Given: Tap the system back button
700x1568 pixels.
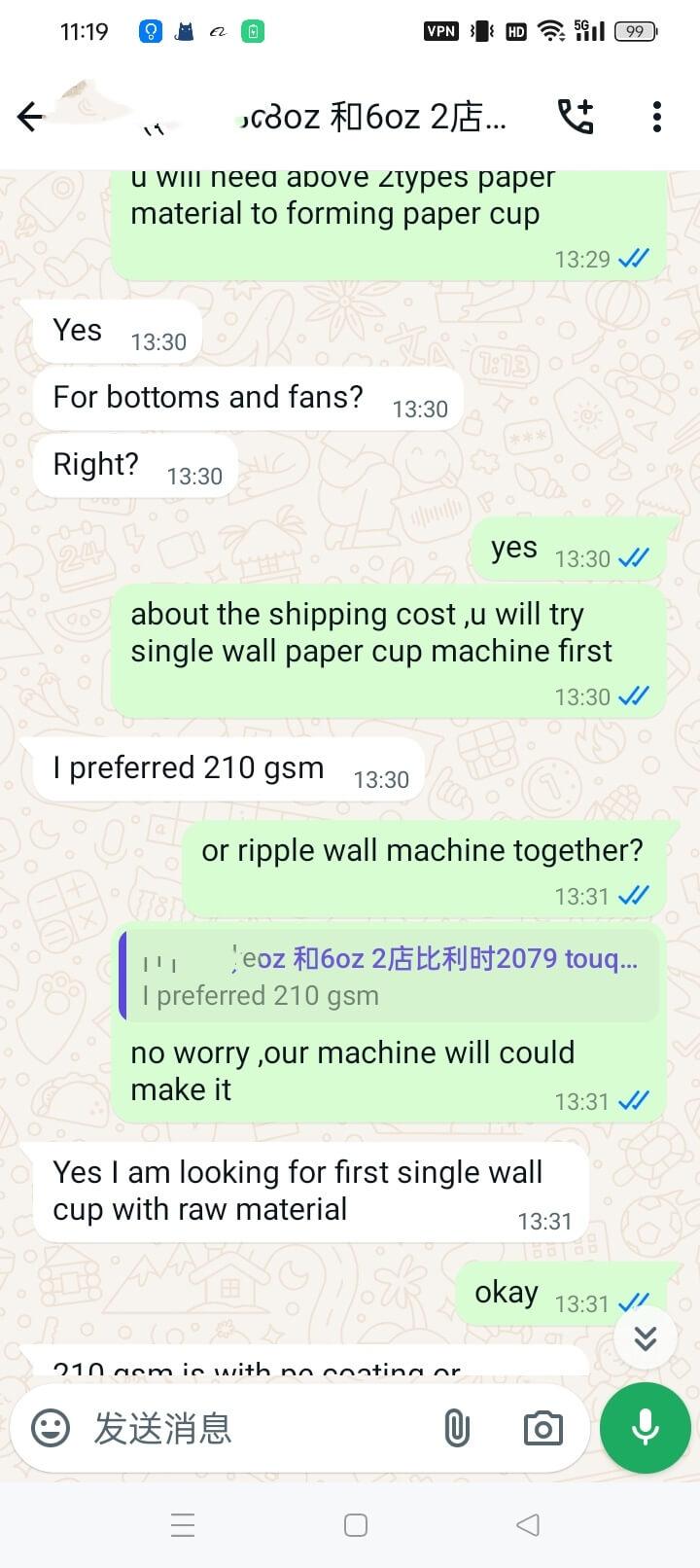Looking at the screenshot, I should (x=527, y=1524).
